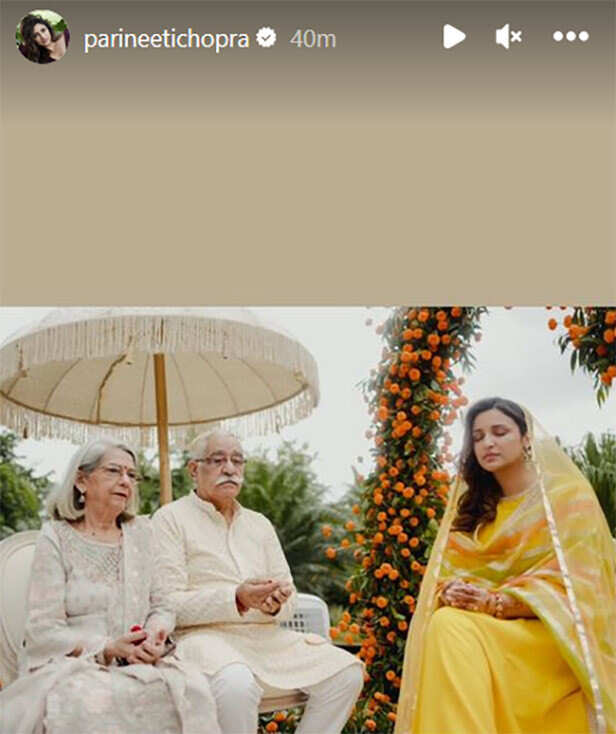The height and width of the screenshot is (734, 616).
Task: Open the parineetichopra username link
Action: [x=166, y=39]
